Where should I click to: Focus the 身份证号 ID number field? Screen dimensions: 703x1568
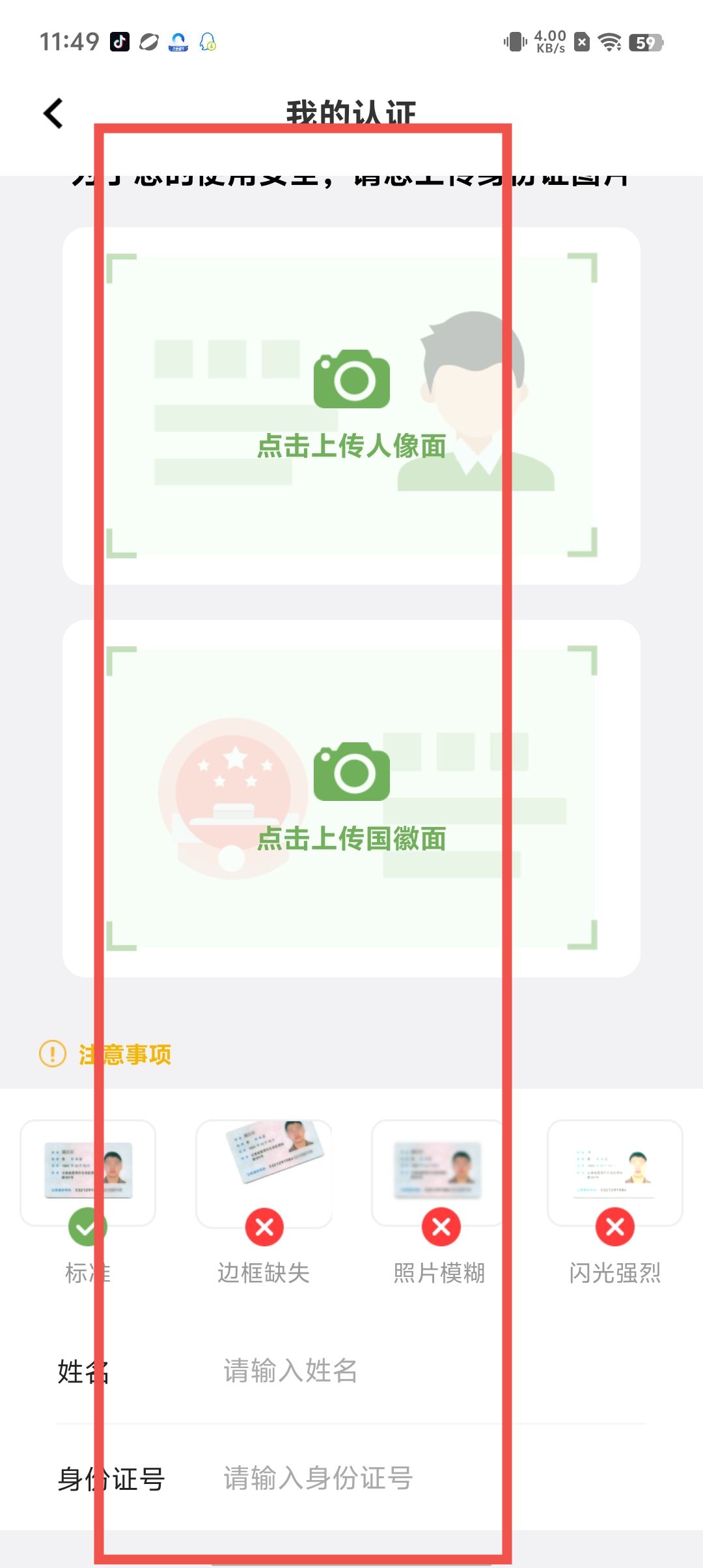(391, 1478)
